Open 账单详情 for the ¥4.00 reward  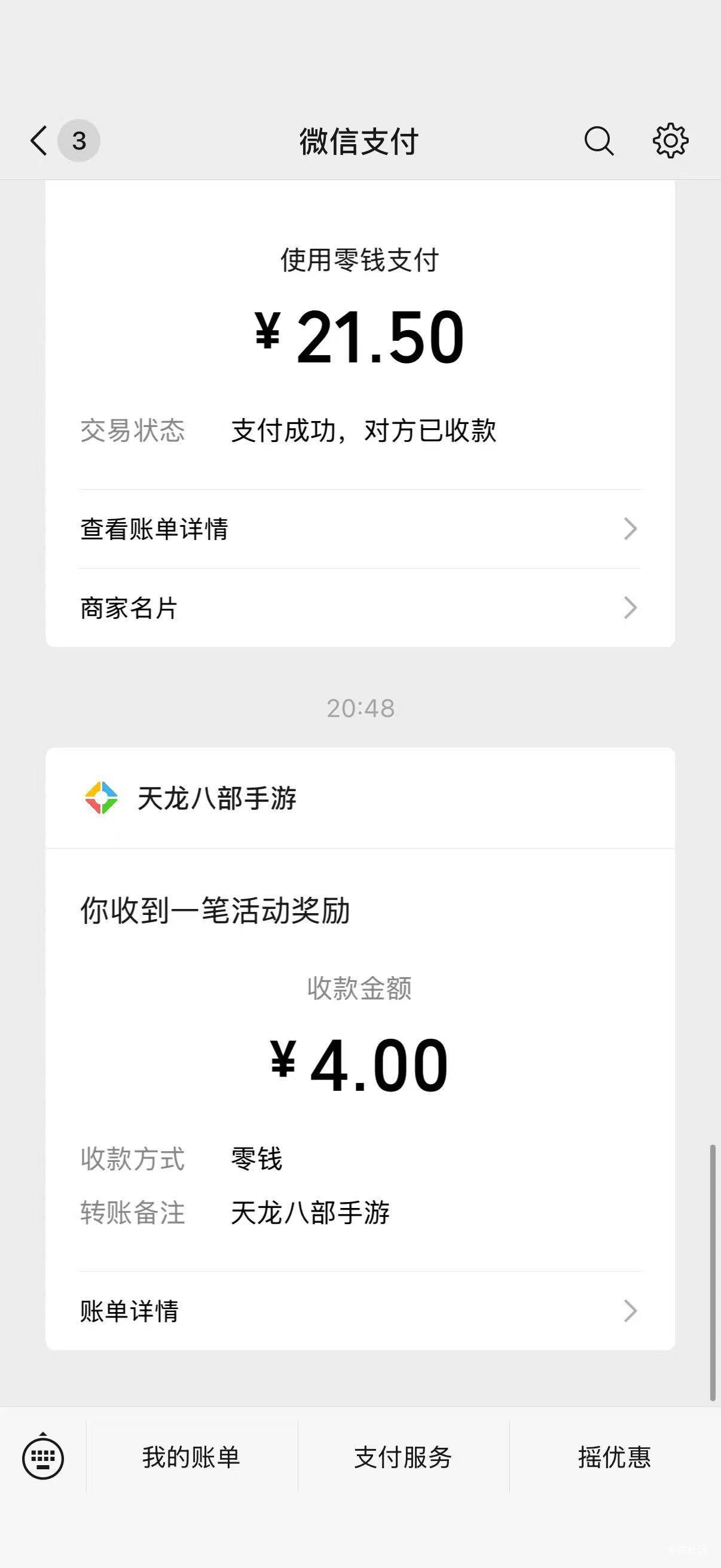[x=359, y=1310]
